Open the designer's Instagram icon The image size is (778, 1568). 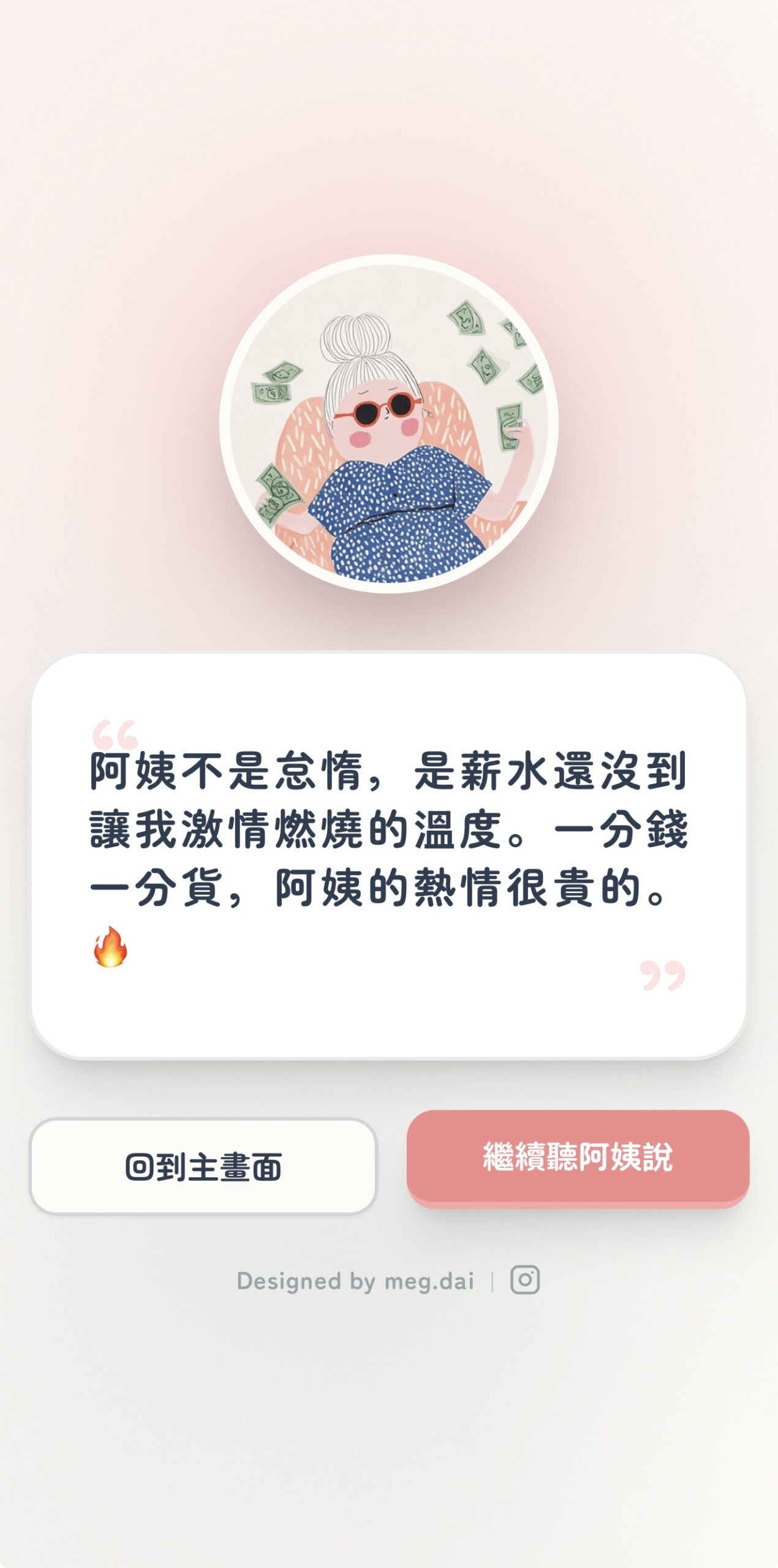(525, 1280)
